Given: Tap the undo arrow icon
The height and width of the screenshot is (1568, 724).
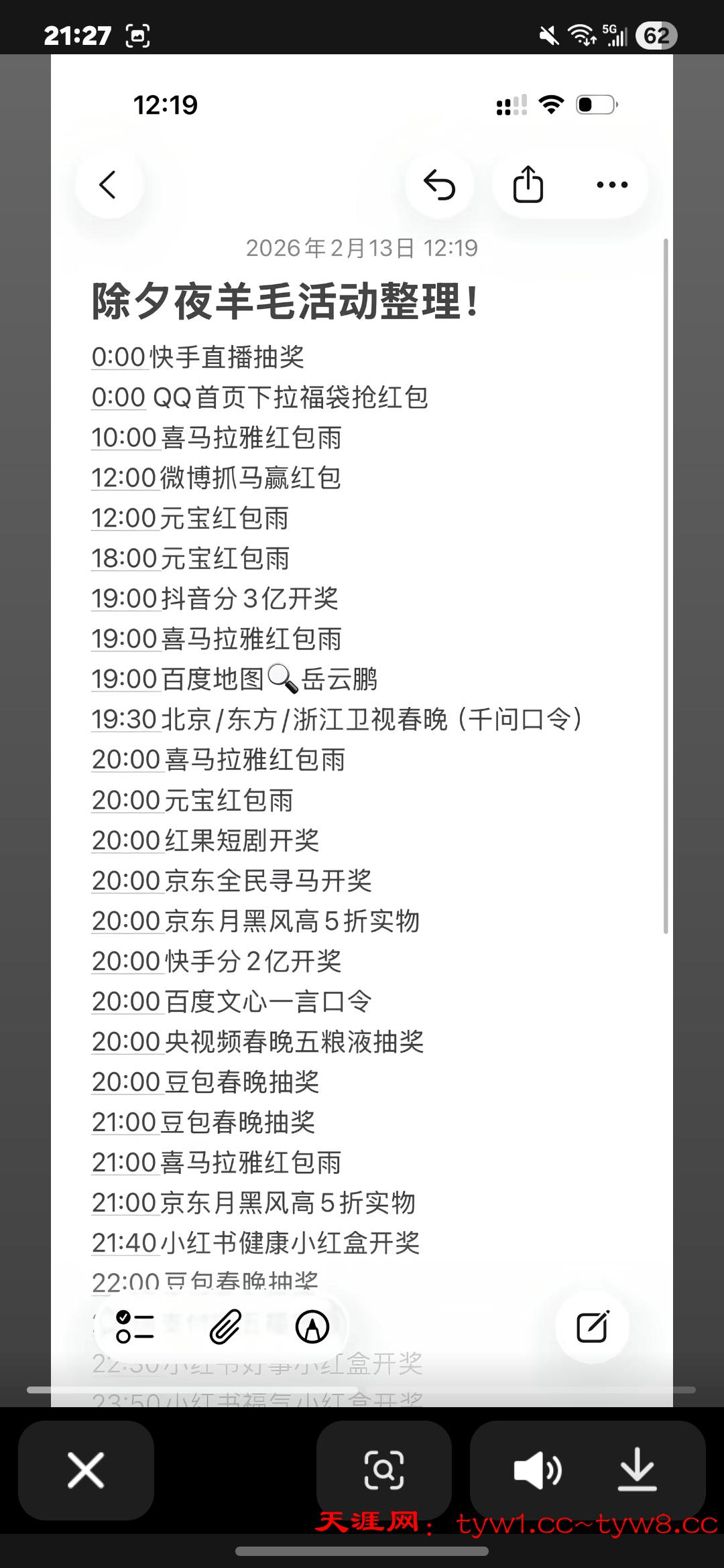Looking at the screenshot, I should tap(440, 184).
